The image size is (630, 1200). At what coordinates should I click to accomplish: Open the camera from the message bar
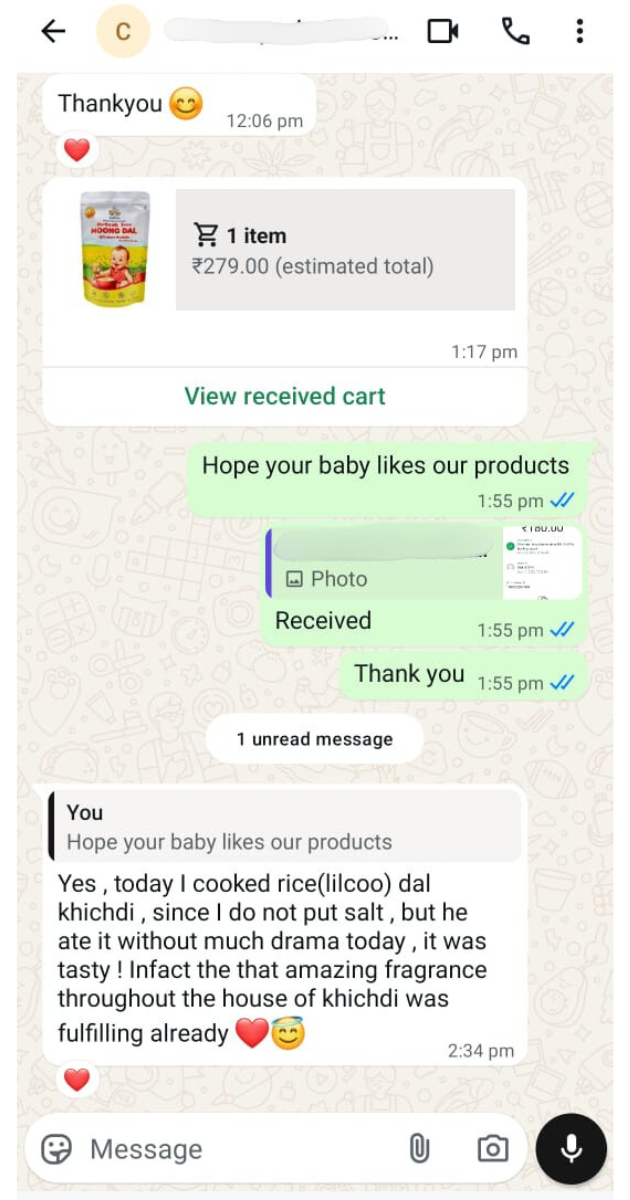click(492, 1149)
